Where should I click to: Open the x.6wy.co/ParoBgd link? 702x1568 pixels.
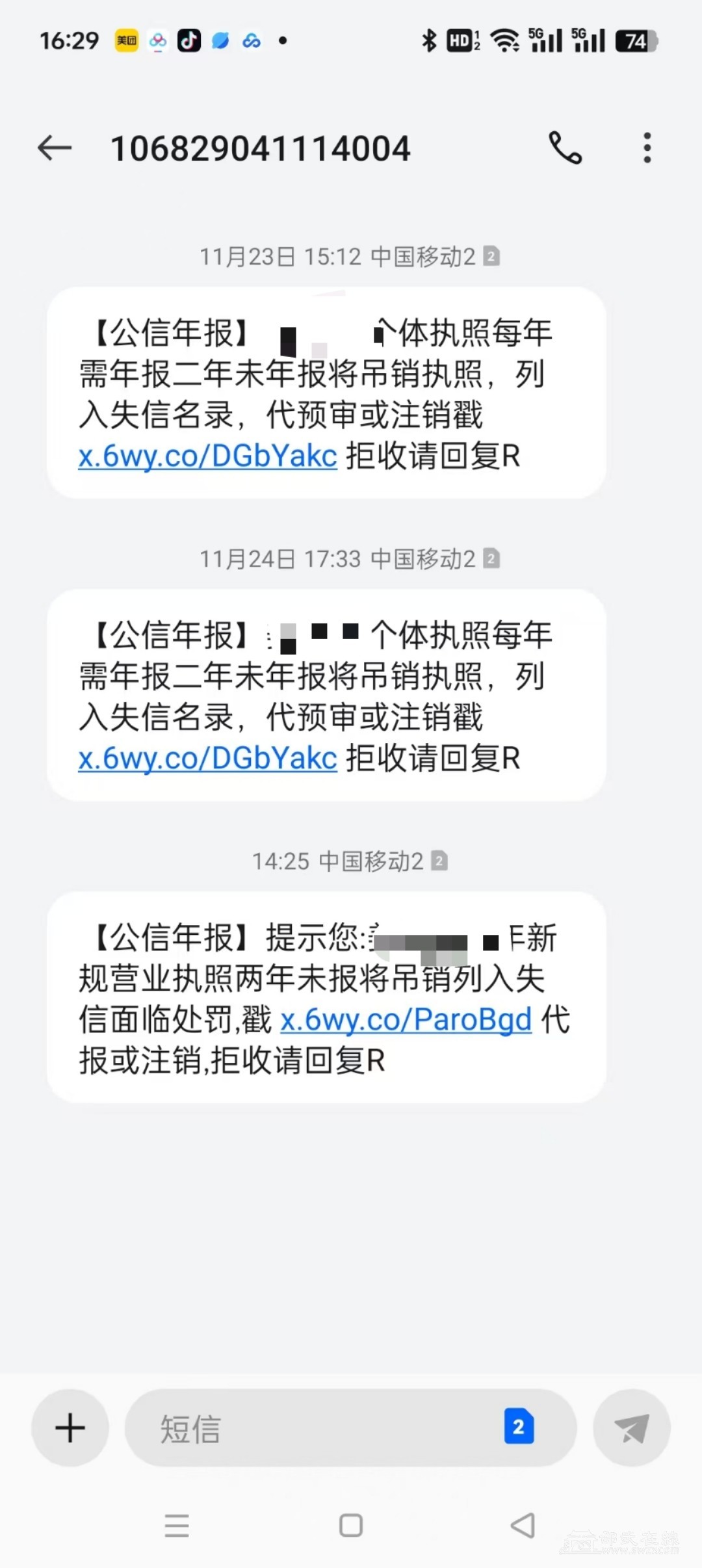406,1019
